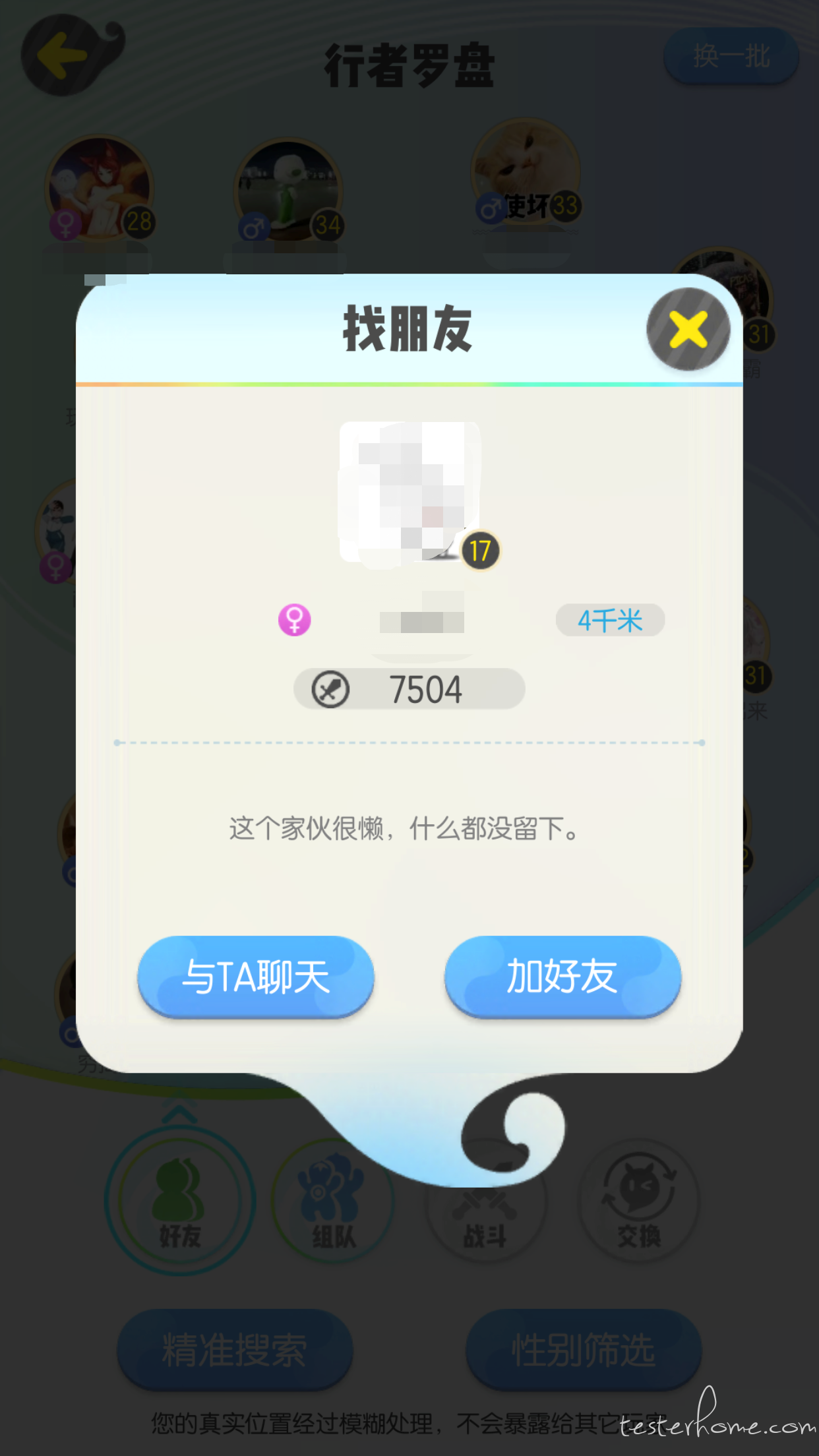Start chatting via 与TA聊天
Image resolution: width=819 pixels, height=1456 pixels.
[256, 976]
